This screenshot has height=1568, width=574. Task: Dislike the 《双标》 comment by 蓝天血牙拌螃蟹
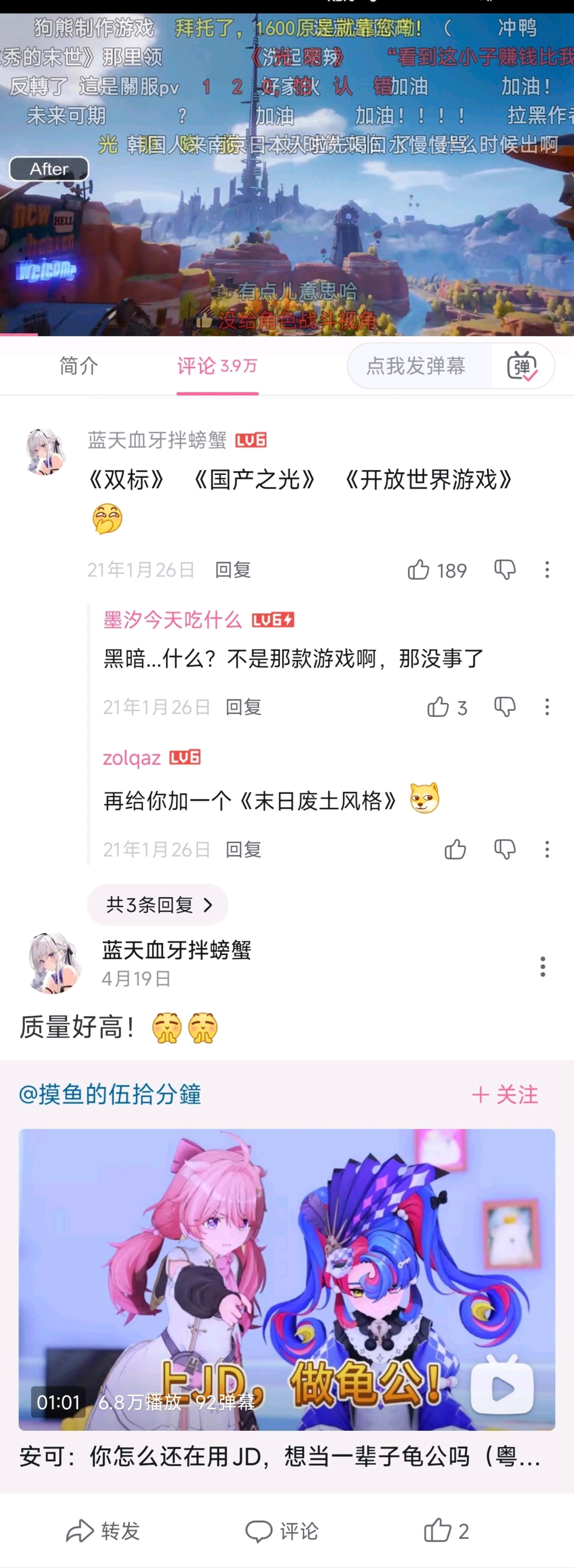coord(505,570)
